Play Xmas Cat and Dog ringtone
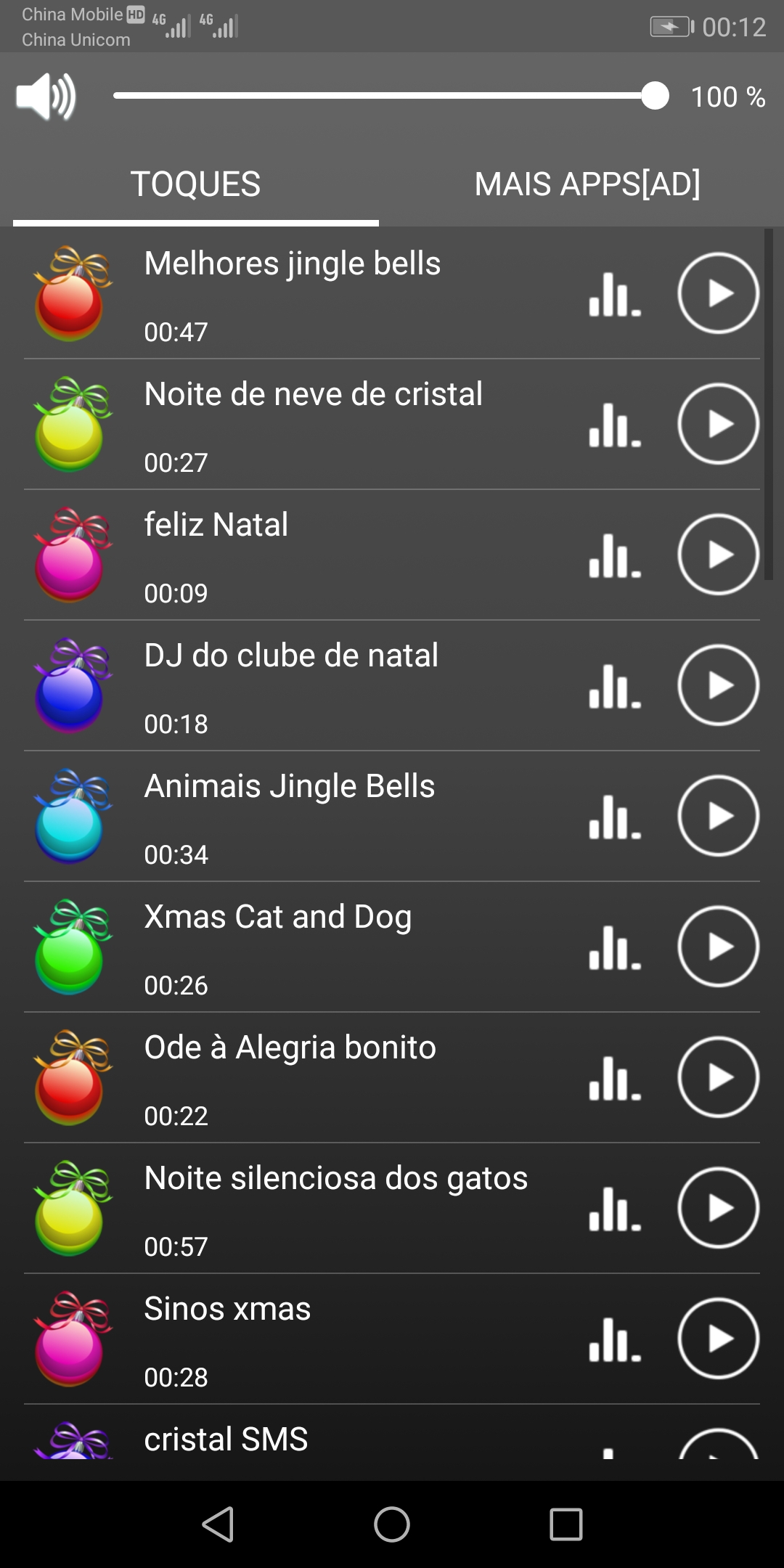 [718, 947]
